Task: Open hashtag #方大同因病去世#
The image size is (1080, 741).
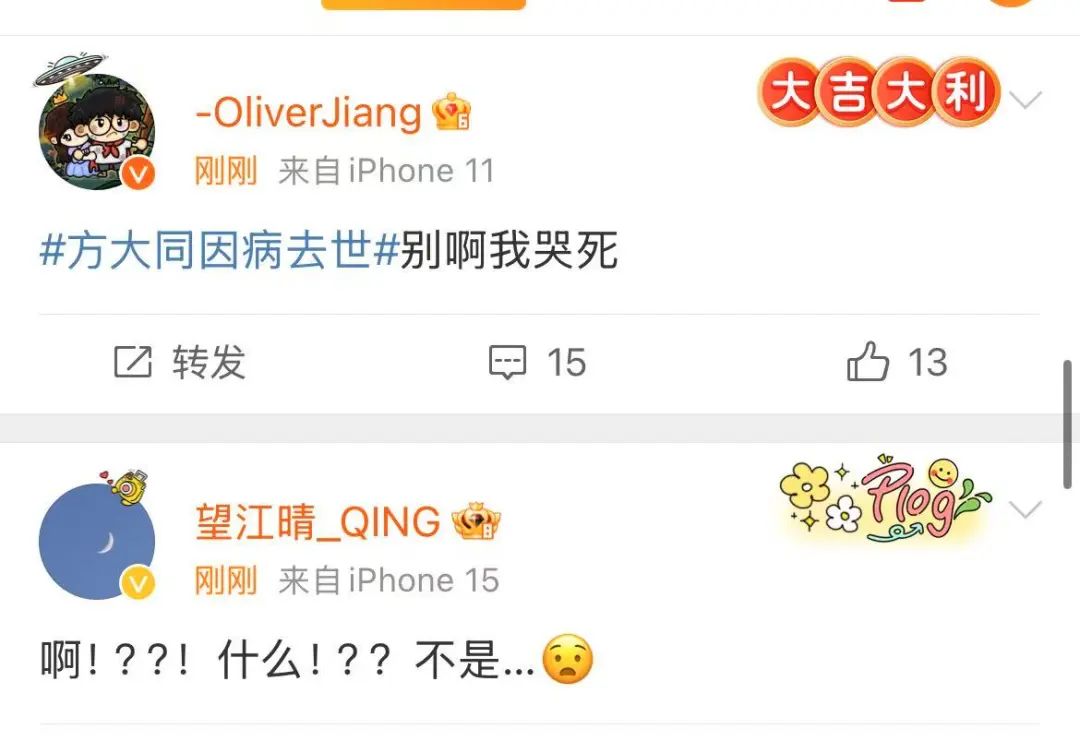Action: click(219, 253)
